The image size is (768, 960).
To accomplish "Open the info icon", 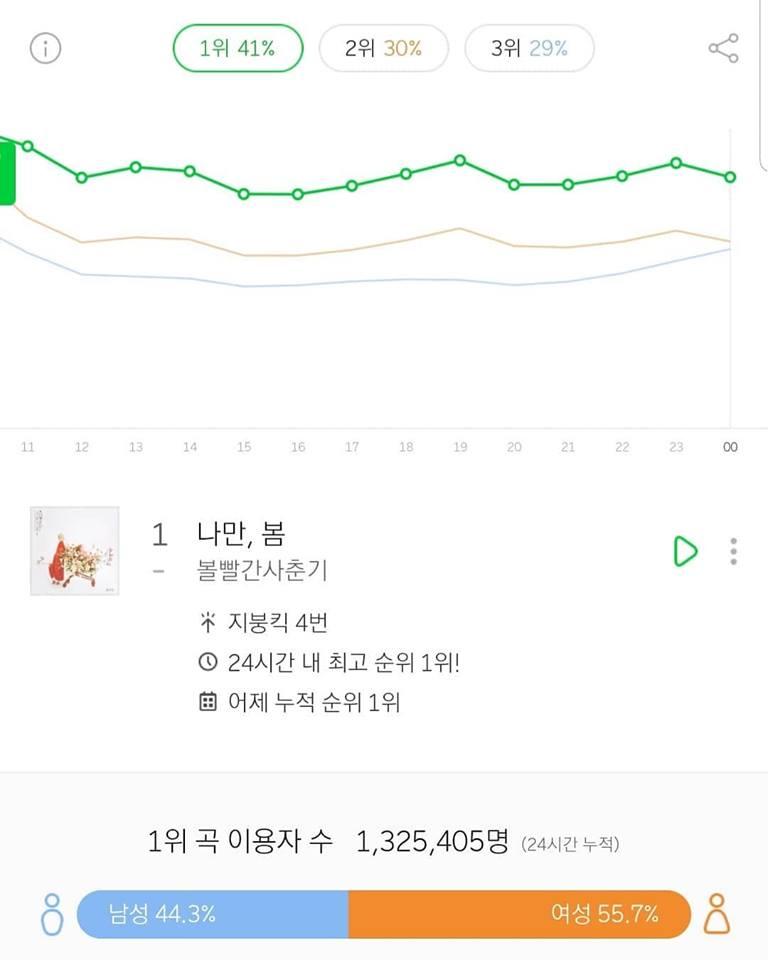I will 45,48.
